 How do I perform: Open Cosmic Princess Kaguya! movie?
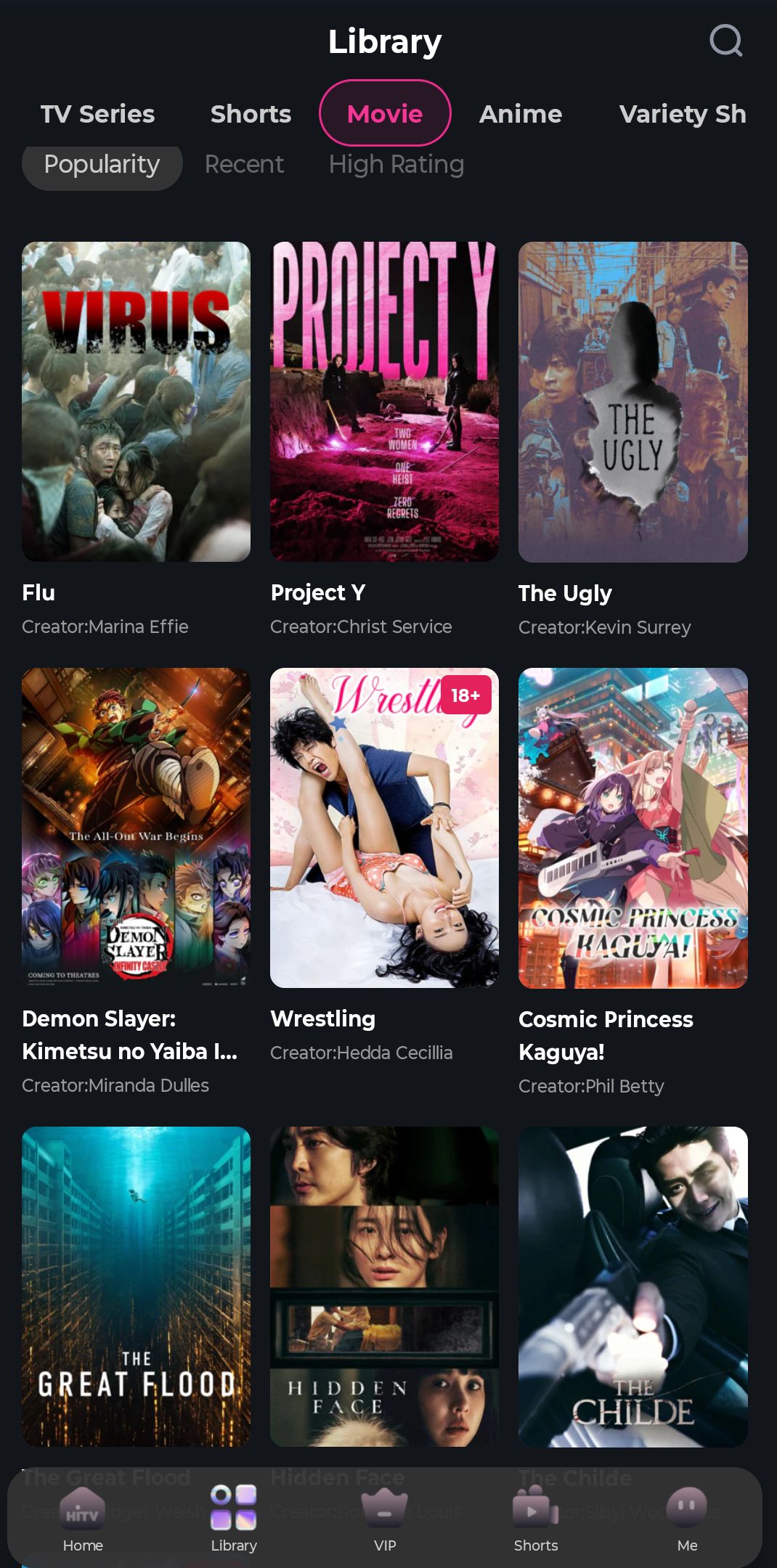[x=632, y=828]
